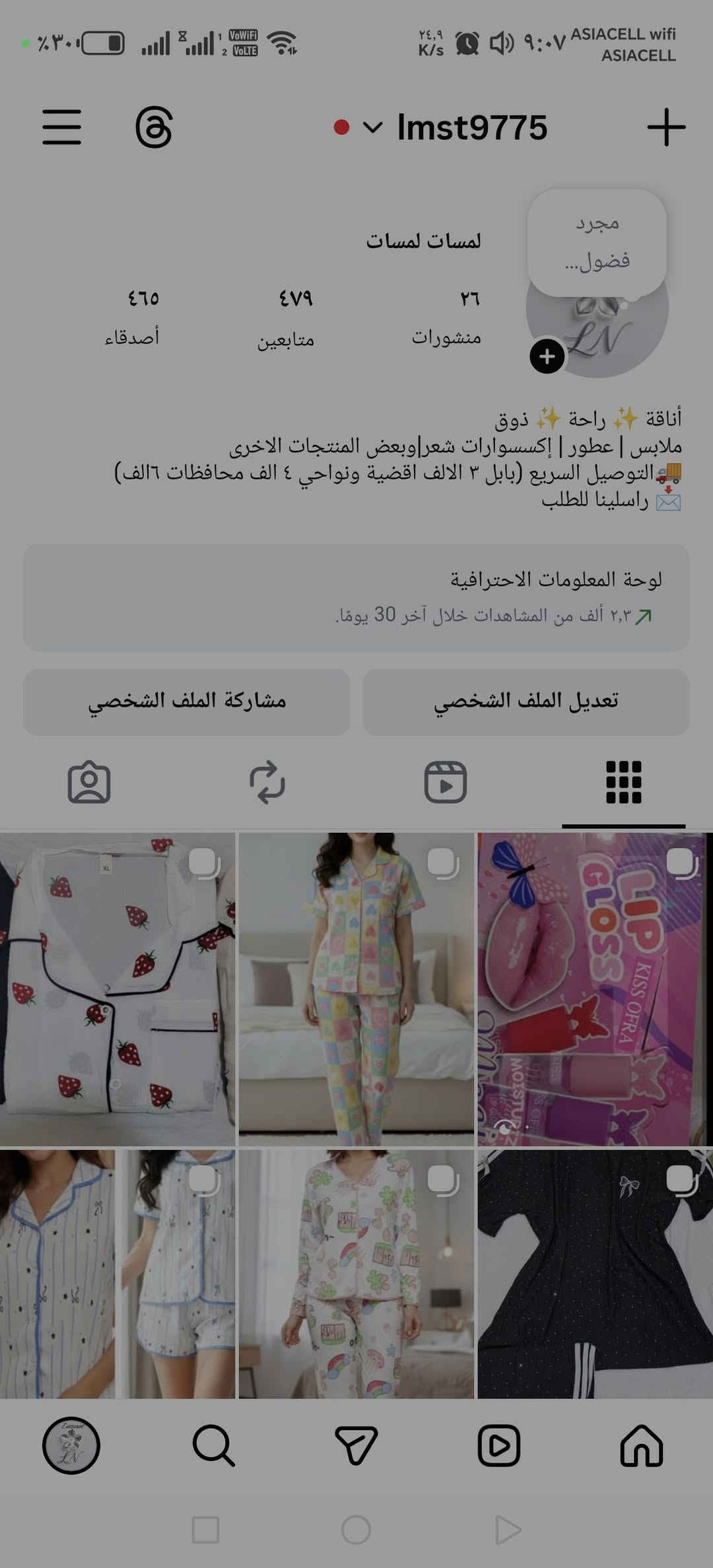Switch to the reposts tab
The width and height of the screenshot is (713, 1568).
(x=267, y=783)
